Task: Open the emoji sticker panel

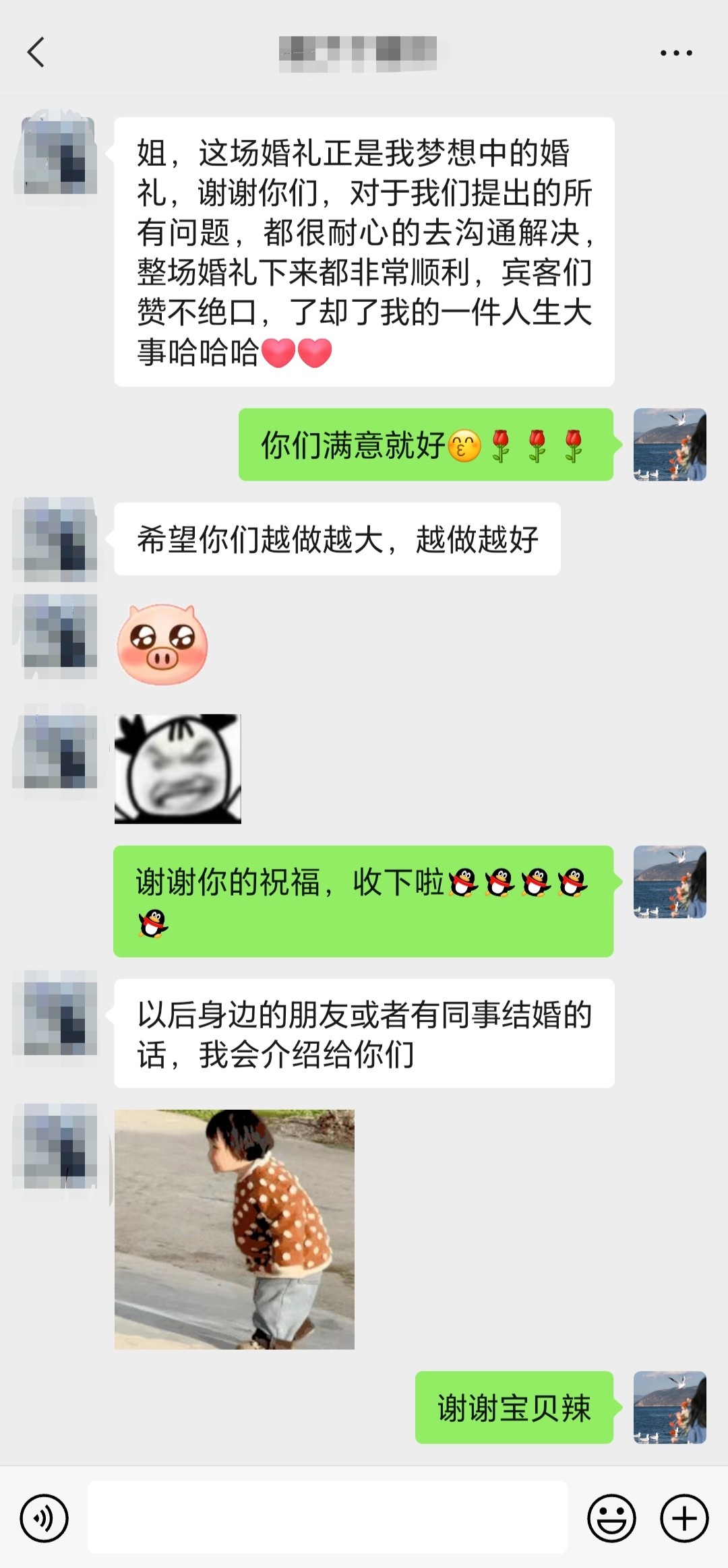Action: [612, 1518]
